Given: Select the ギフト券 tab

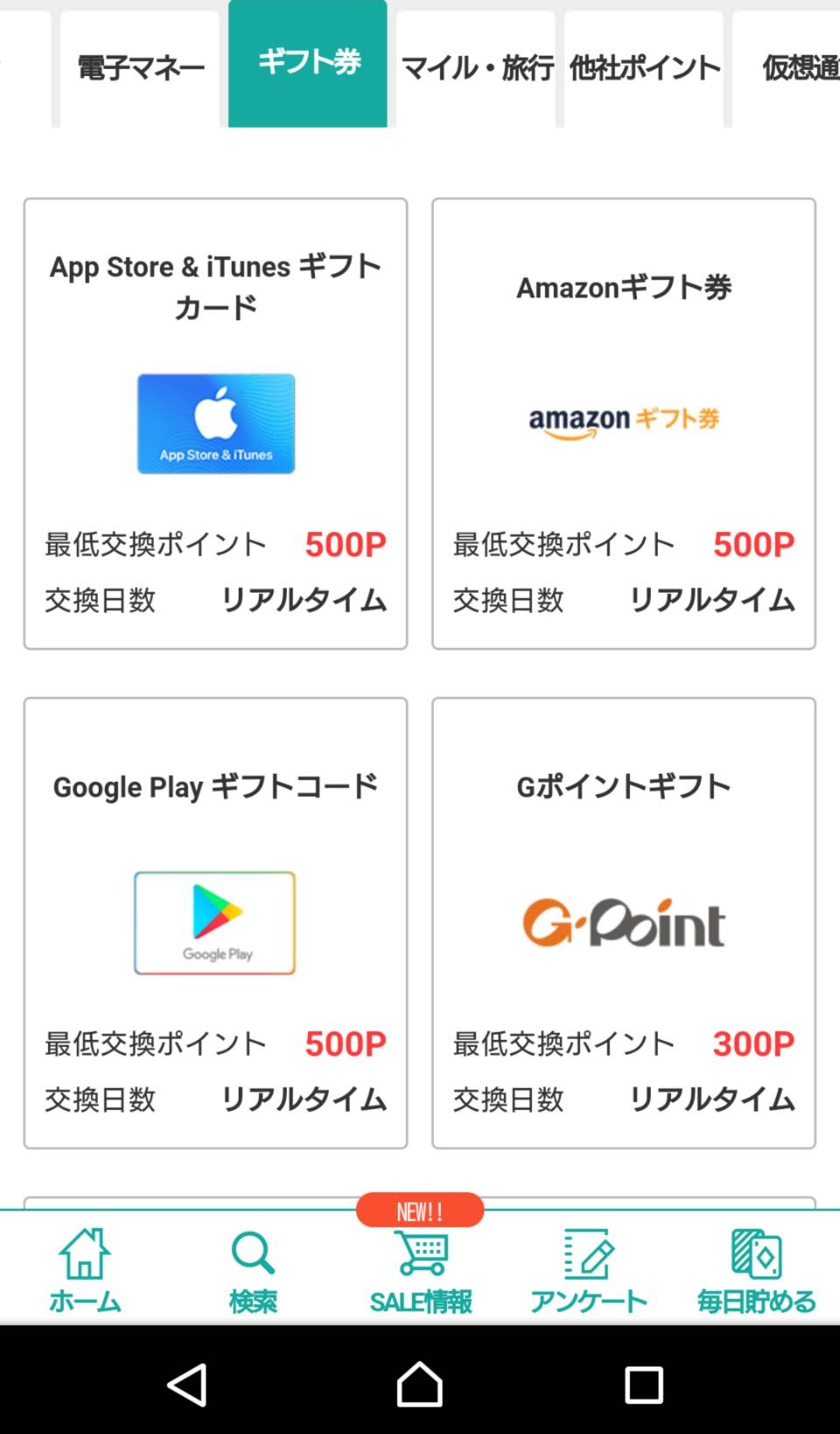Looking at the screenshot, I should pyautogui.click(x=308, y=64).
